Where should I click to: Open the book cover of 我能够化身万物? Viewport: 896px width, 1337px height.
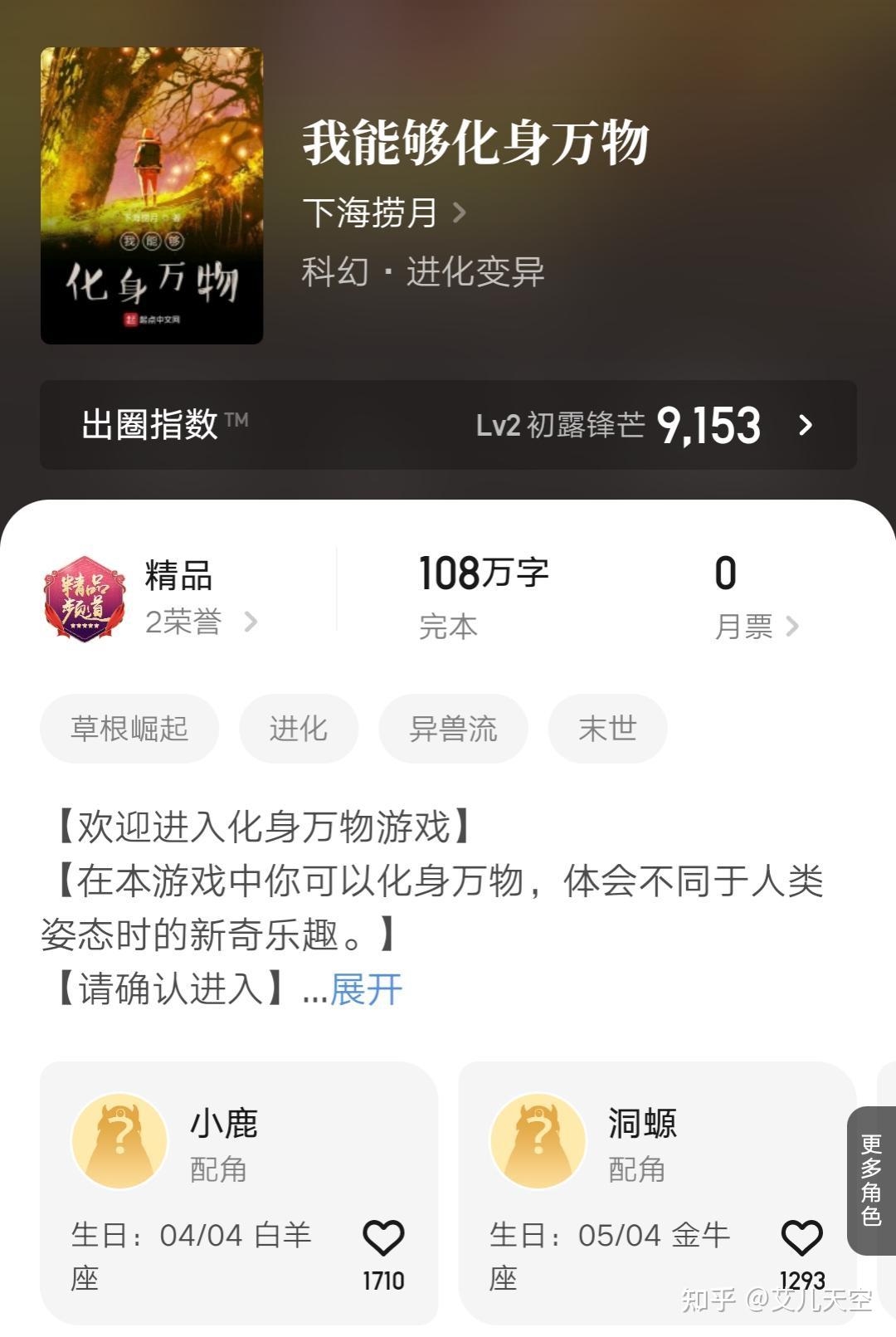[152, 196]
